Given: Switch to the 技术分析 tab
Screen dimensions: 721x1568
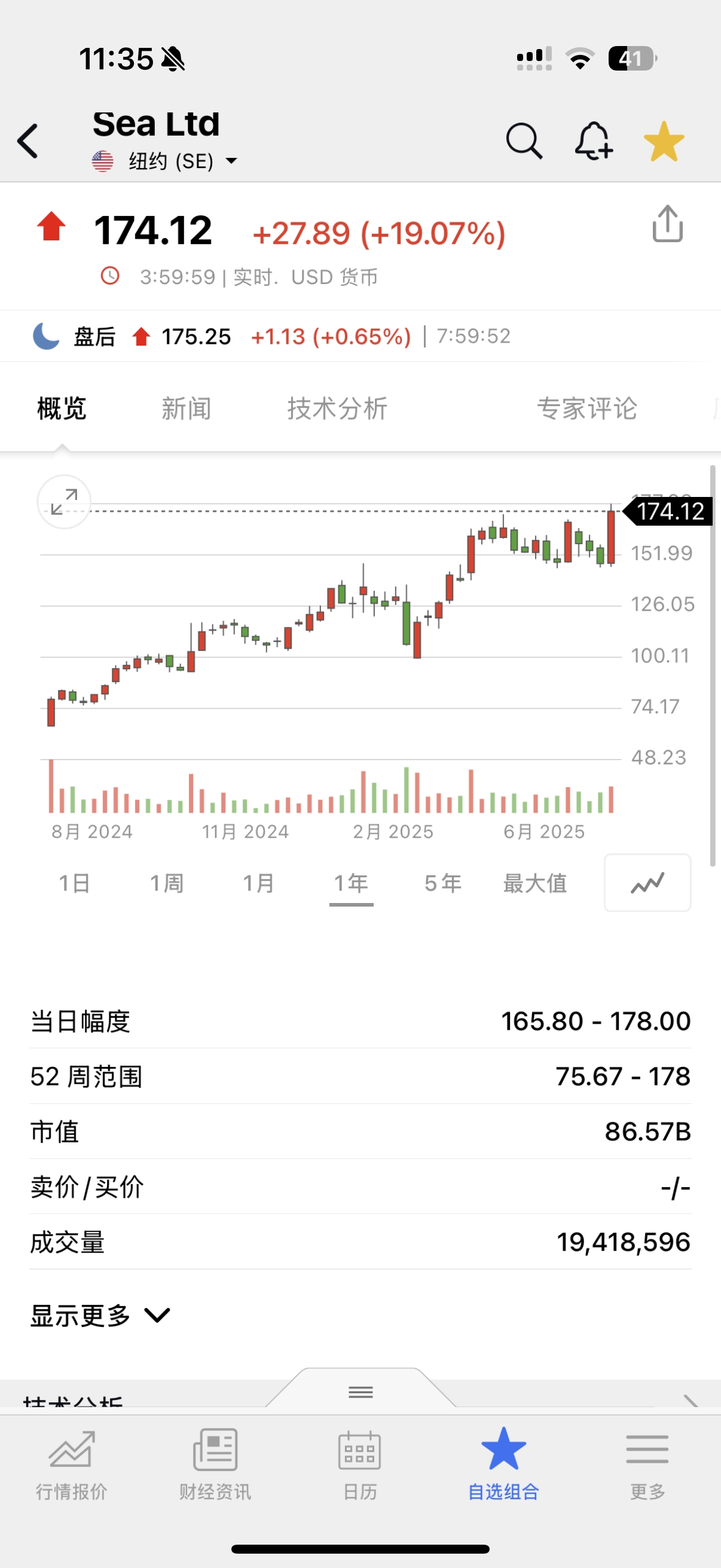Looking at the screenshot, I should pyautogui.click(x=338, y=408).
